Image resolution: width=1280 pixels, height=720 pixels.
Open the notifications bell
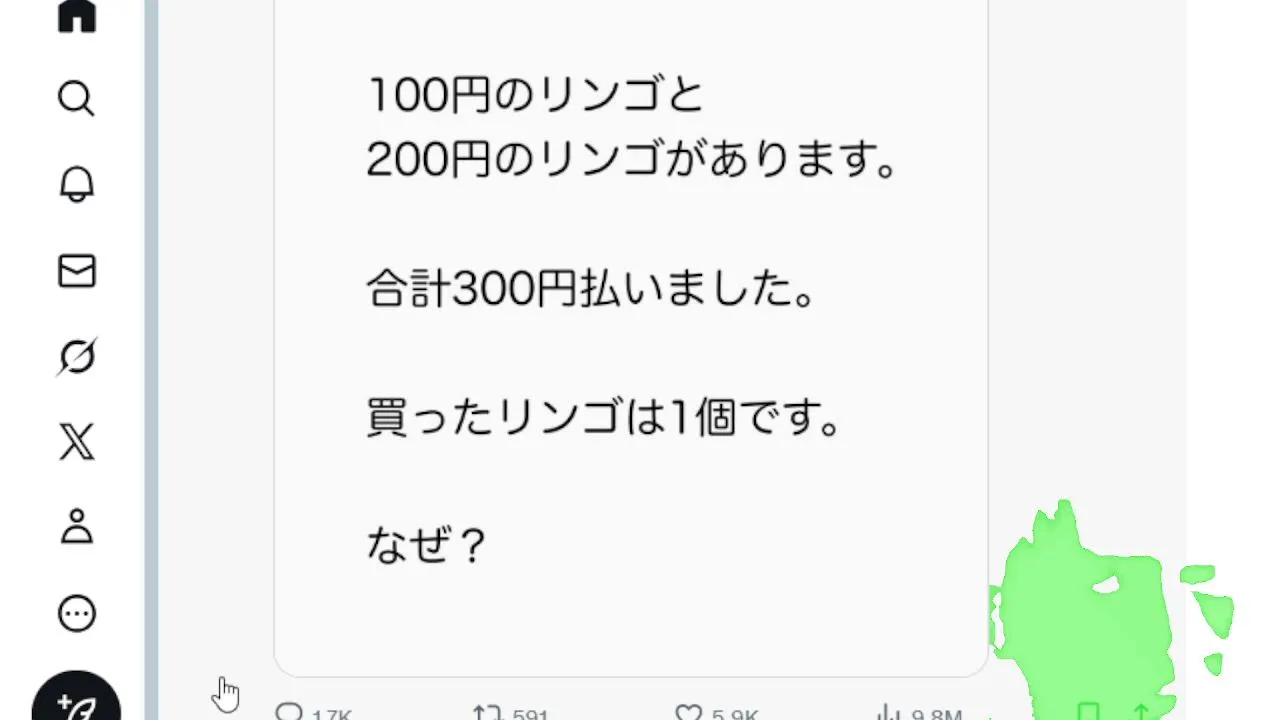coord(76,185)
